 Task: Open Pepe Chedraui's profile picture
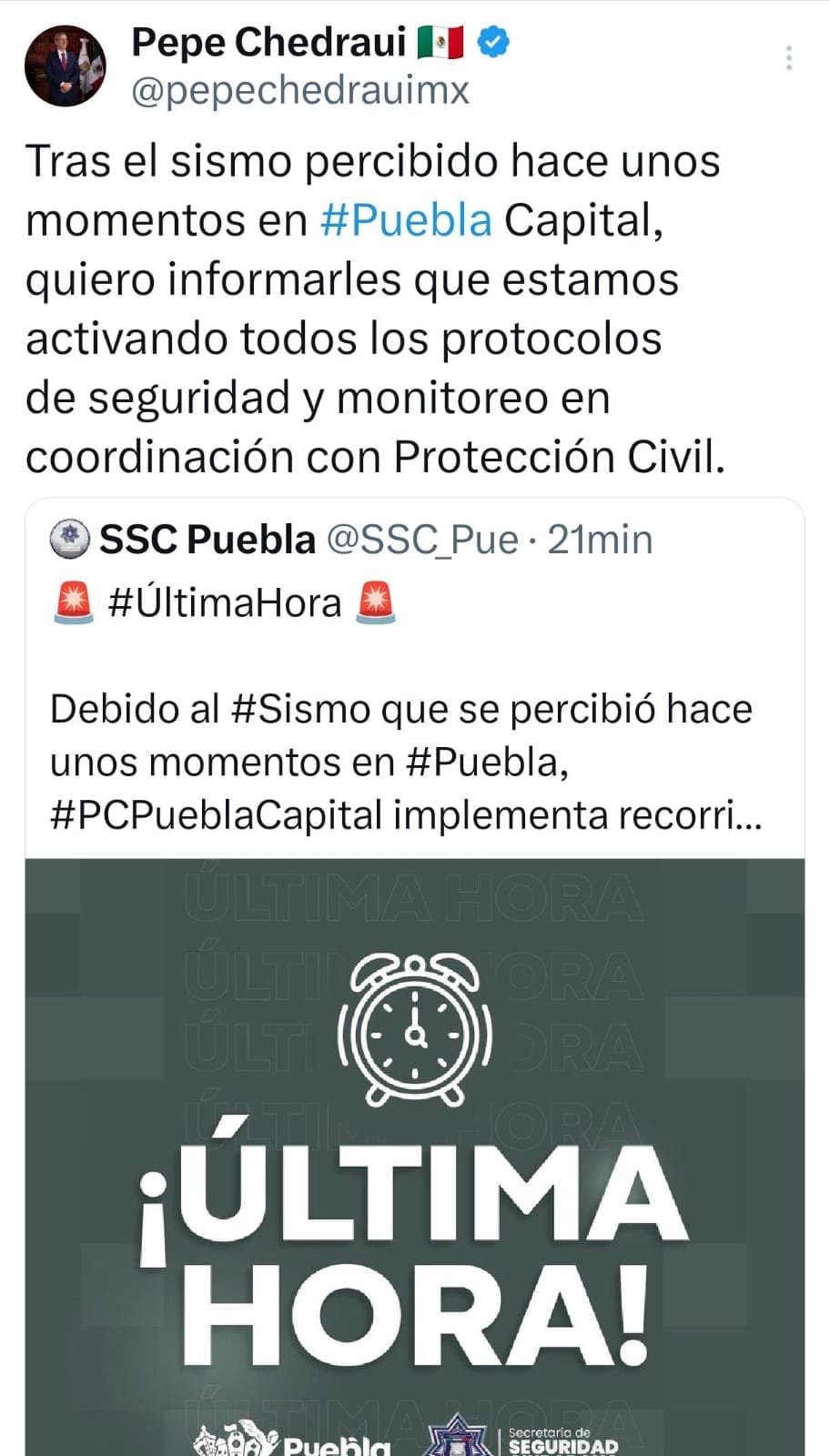[65, 66]
